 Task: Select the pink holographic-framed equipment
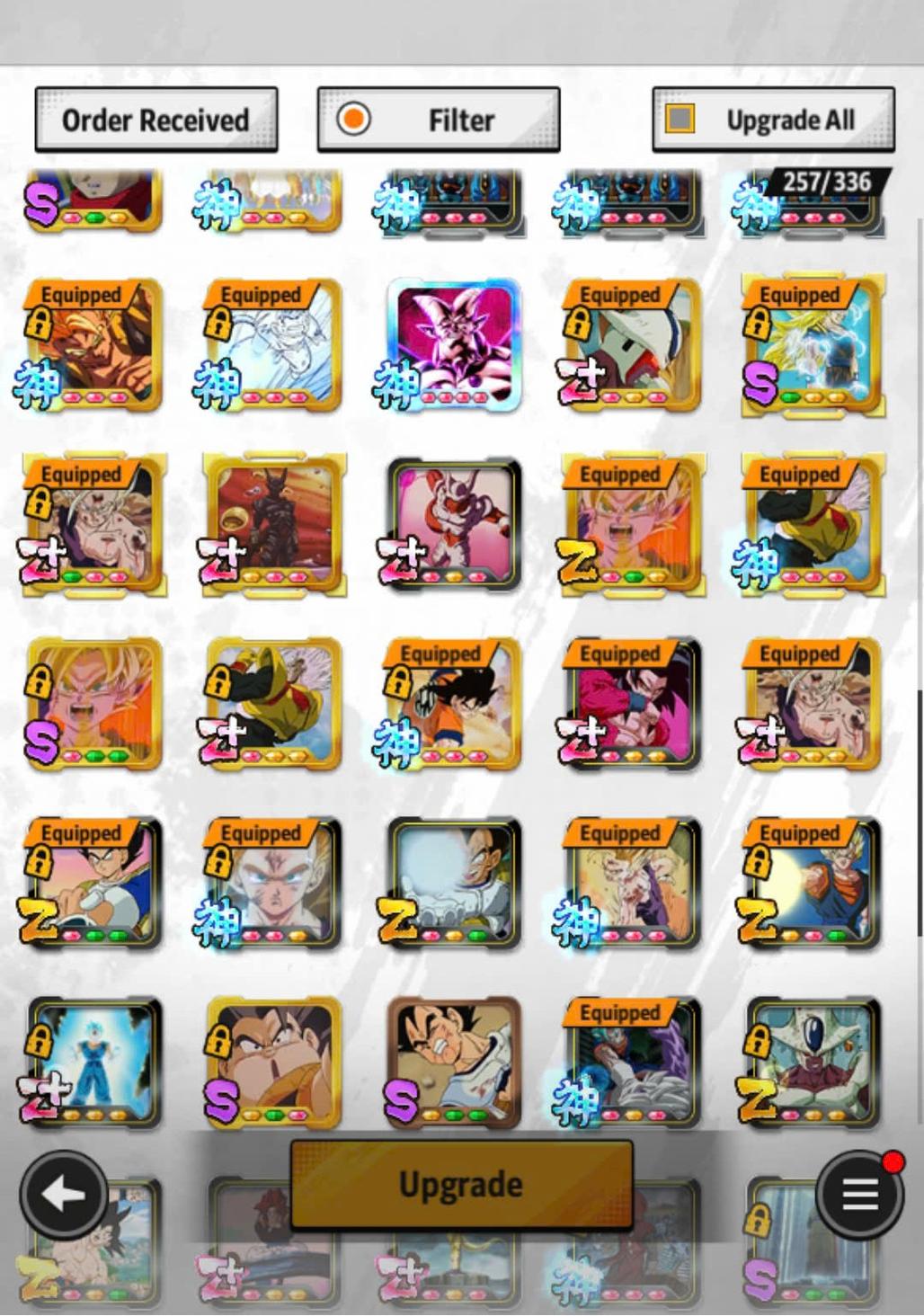click(453, 344)
